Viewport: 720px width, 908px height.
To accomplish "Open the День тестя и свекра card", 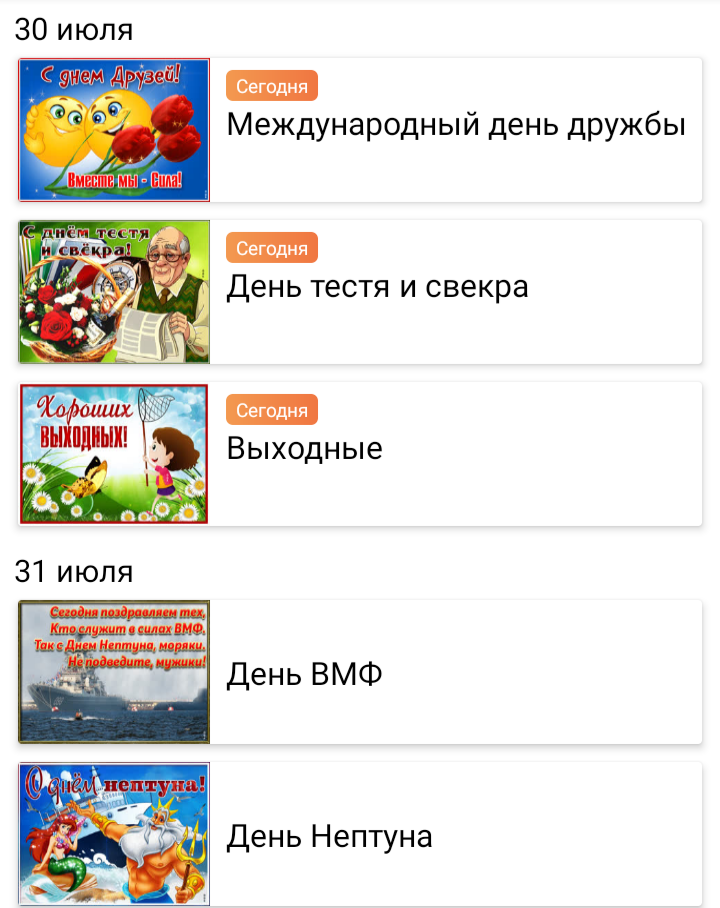I will coord(360,292).
